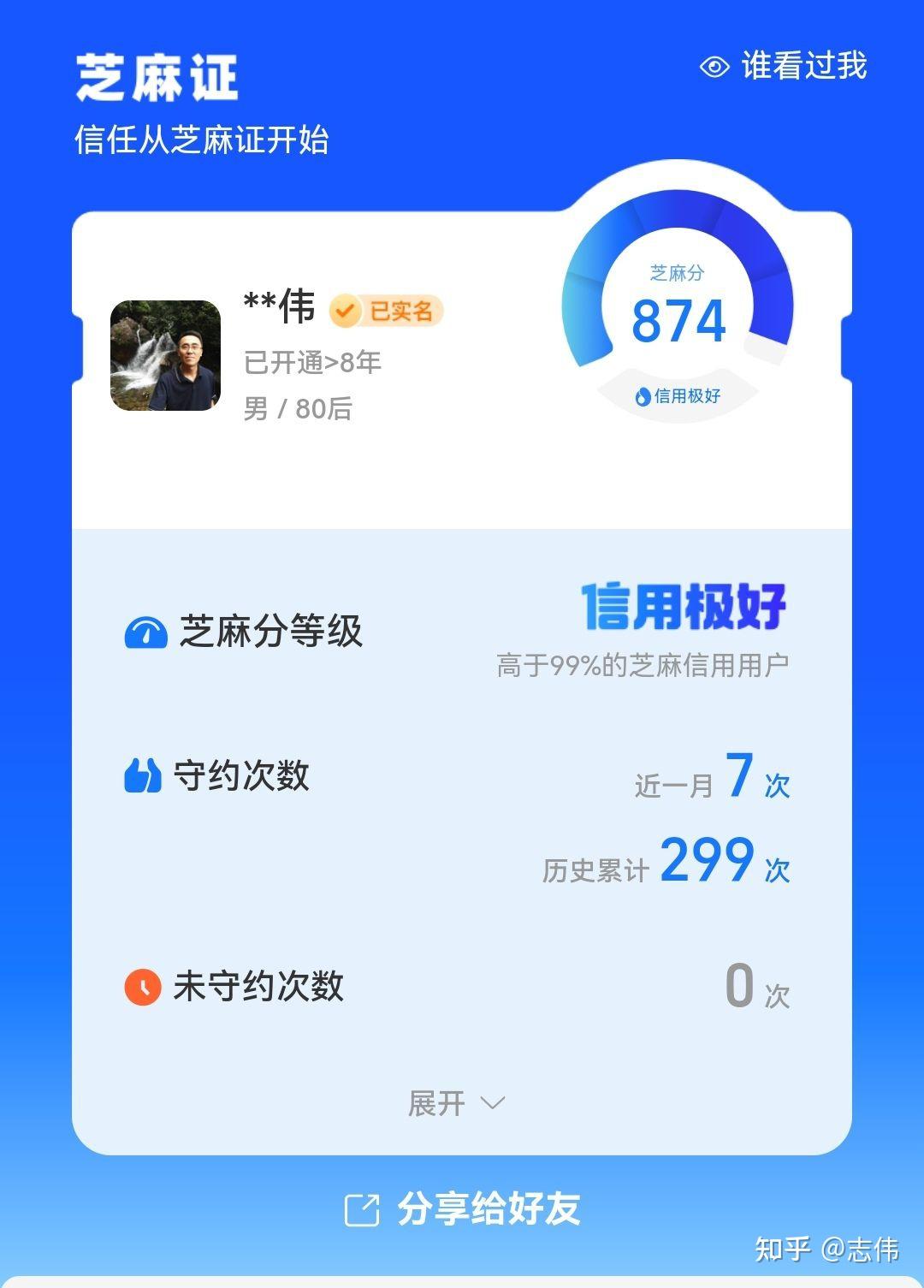Click the water drop icon in the 信用极好 badge
The height and width of the screenshot is (1288, 924).
pyautogui.click(x=643, y=396)
